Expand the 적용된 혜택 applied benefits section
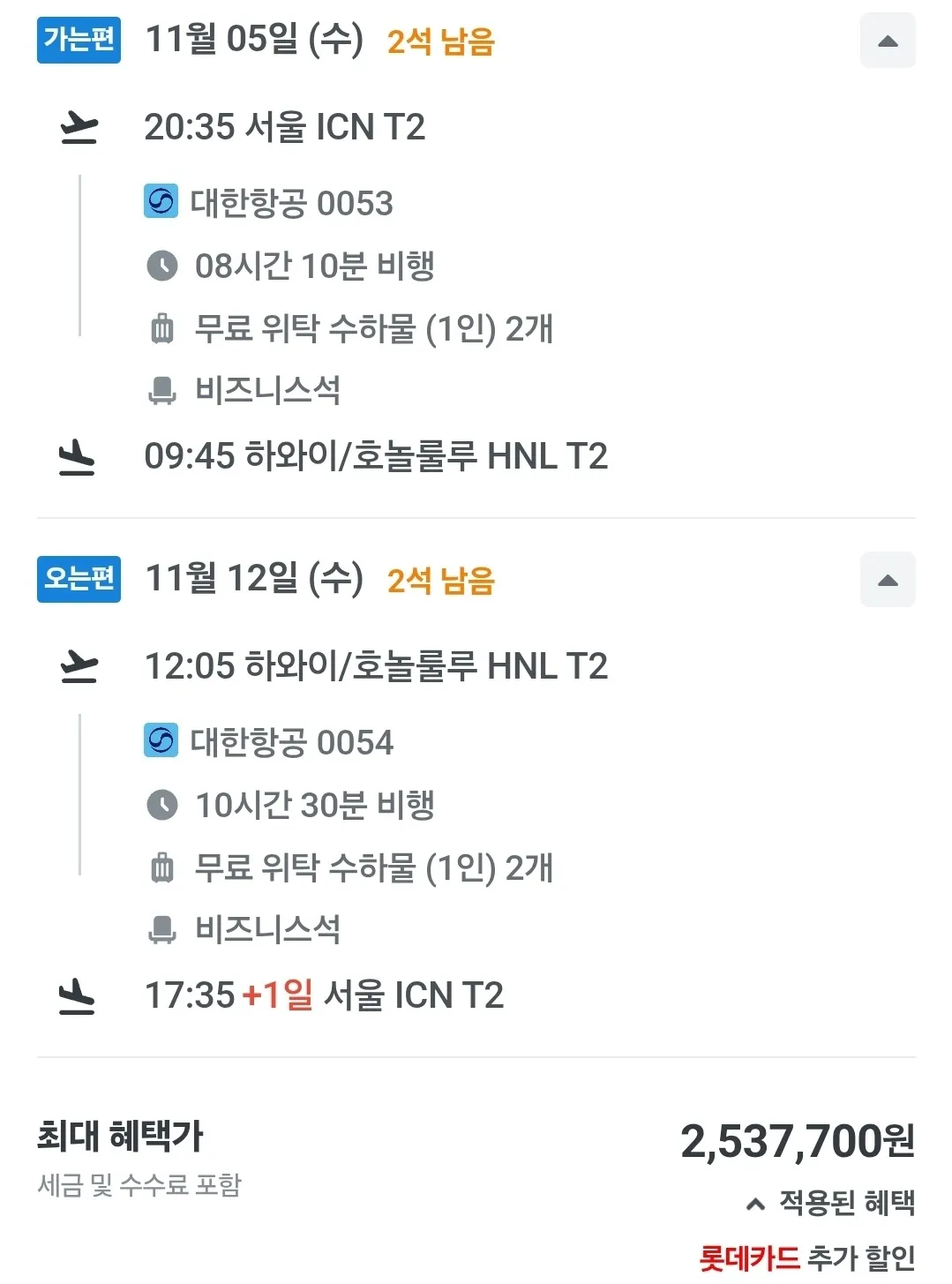This screenshot has height=1284, width=952. click(834, 1203)
